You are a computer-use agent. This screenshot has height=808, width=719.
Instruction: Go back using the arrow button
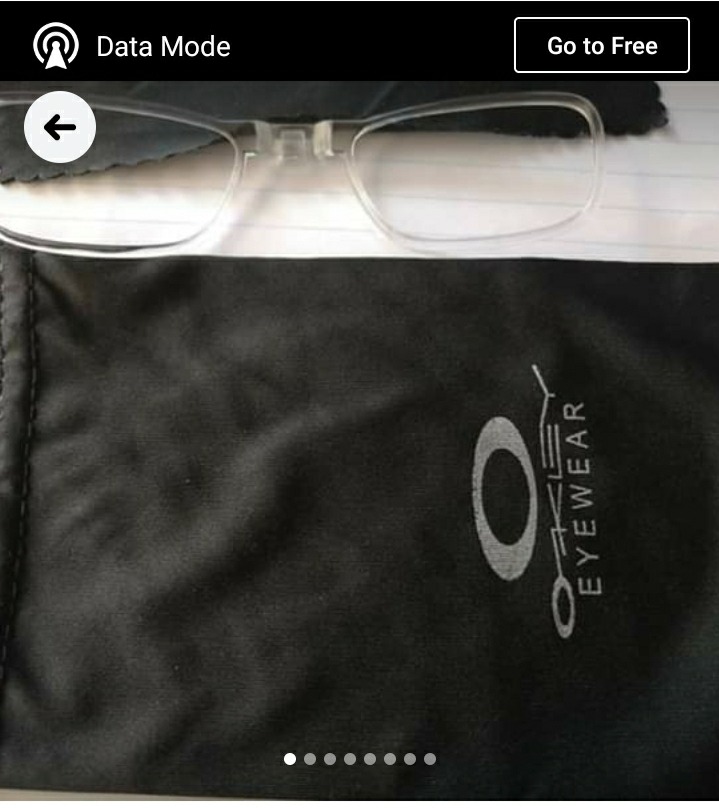tap(60, 127)
